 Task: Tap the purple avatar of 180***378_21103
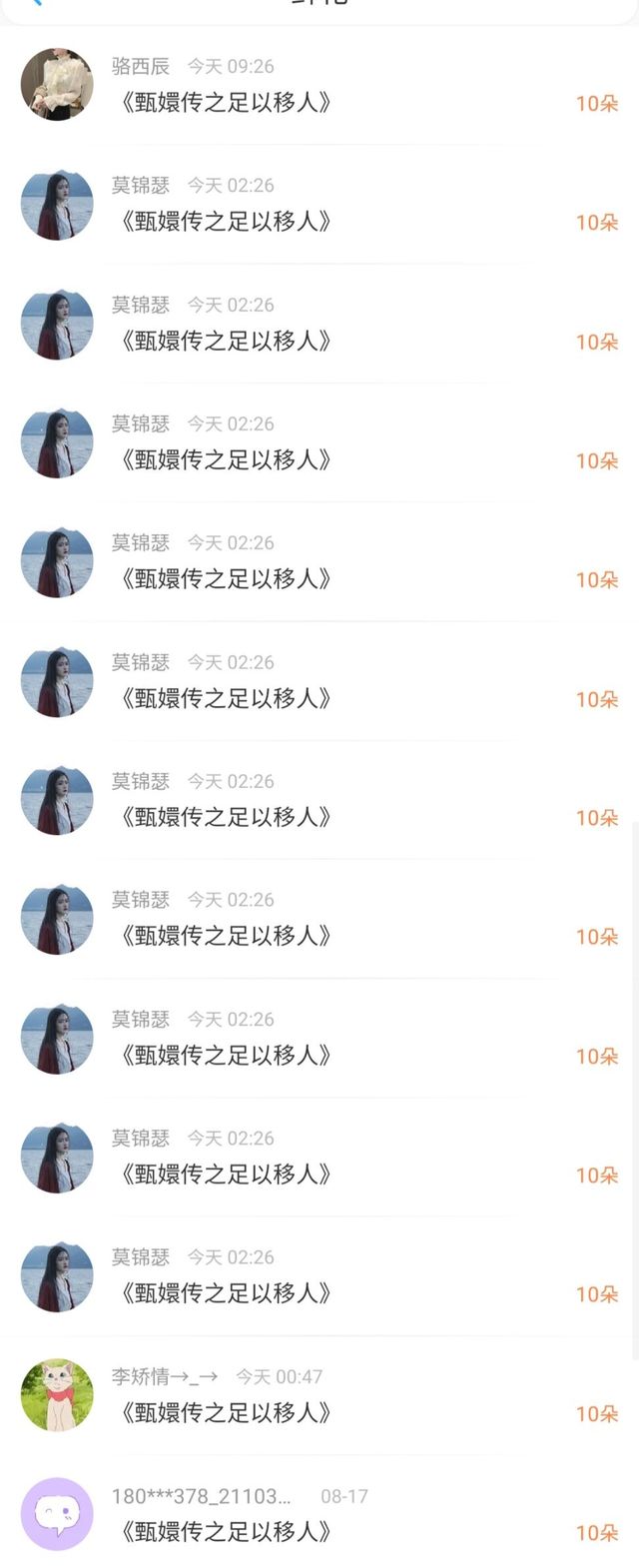[57, 1514]
